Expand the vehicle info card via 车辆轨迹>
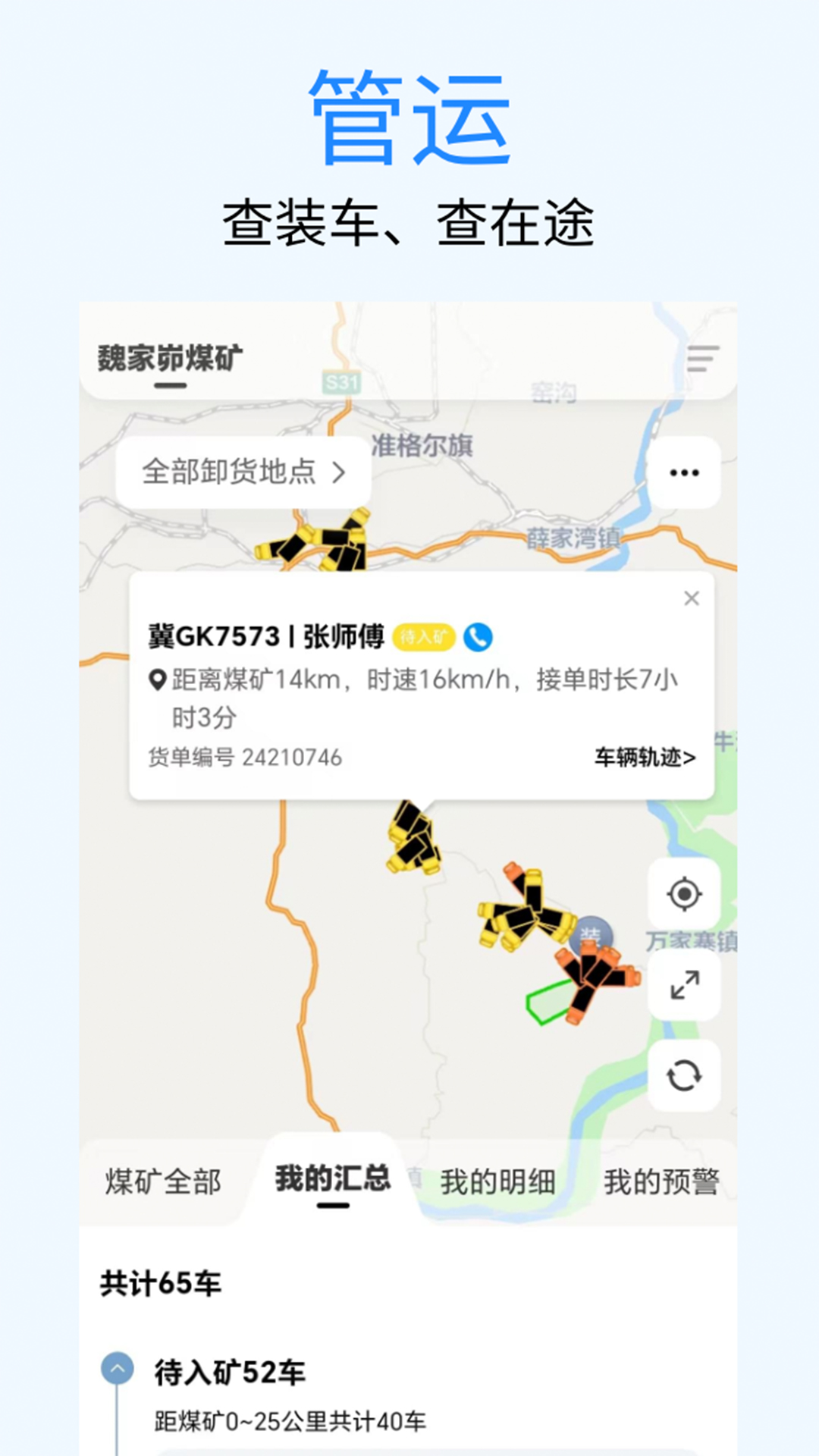 coord(643,758)
